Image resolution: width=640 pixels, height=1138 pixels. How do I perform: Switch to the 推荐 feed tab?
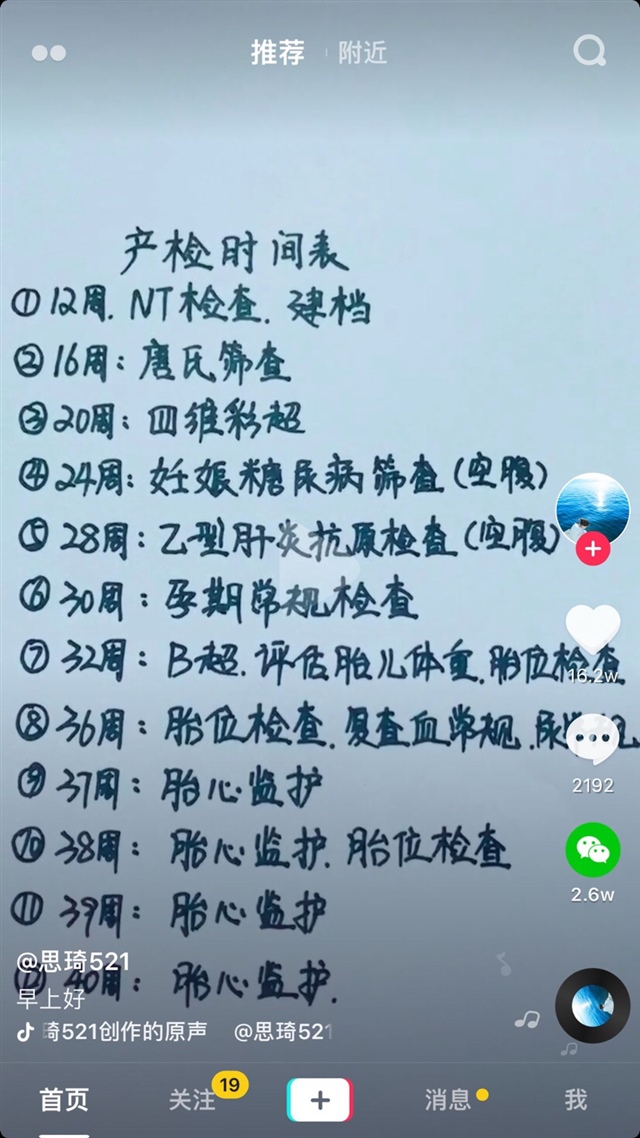click(x=277, y=53)
